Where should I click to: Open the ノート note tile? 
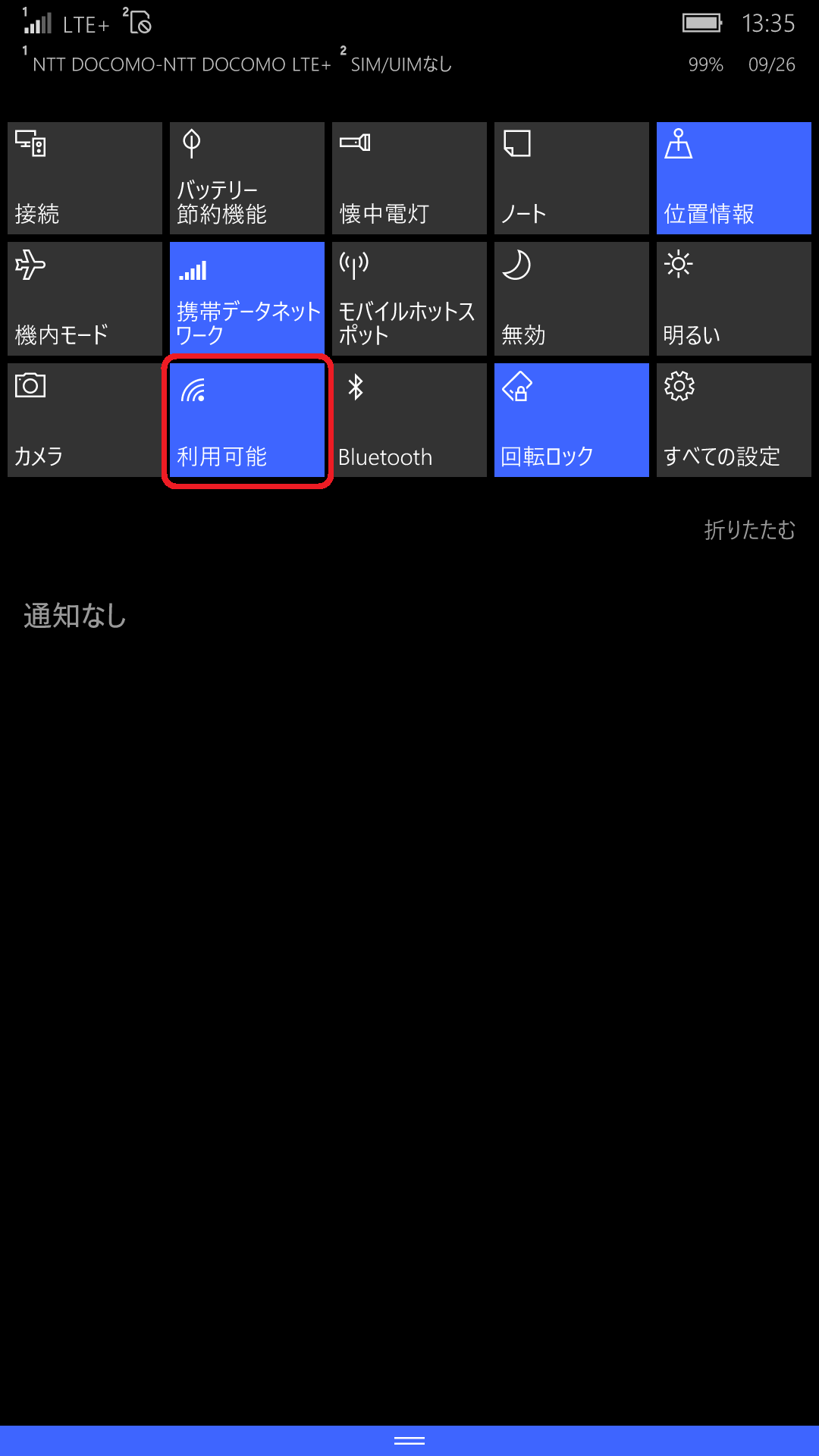click(x=572, y=178)
